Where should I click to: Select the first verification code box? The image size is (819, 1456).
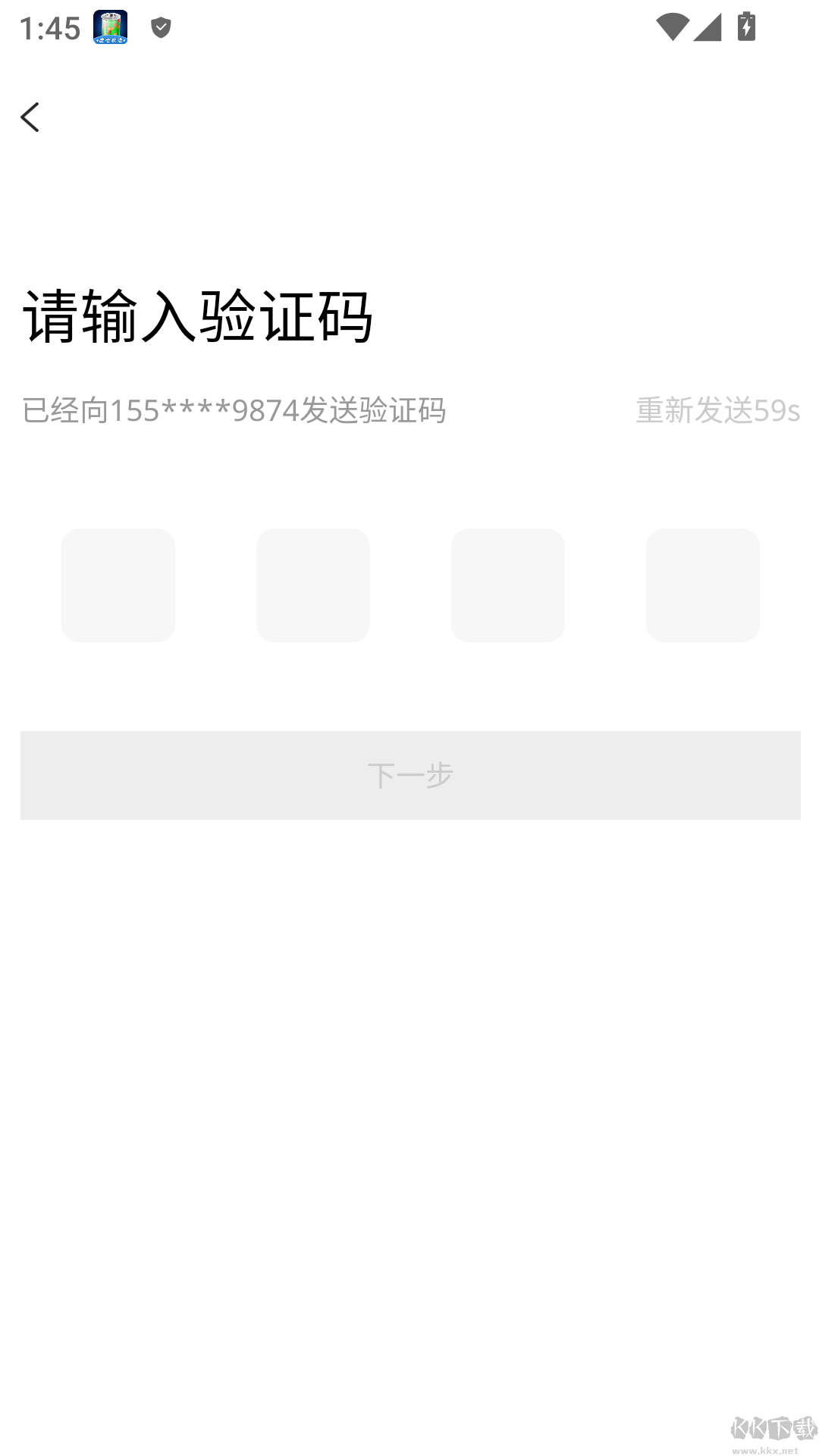point(118,585)
